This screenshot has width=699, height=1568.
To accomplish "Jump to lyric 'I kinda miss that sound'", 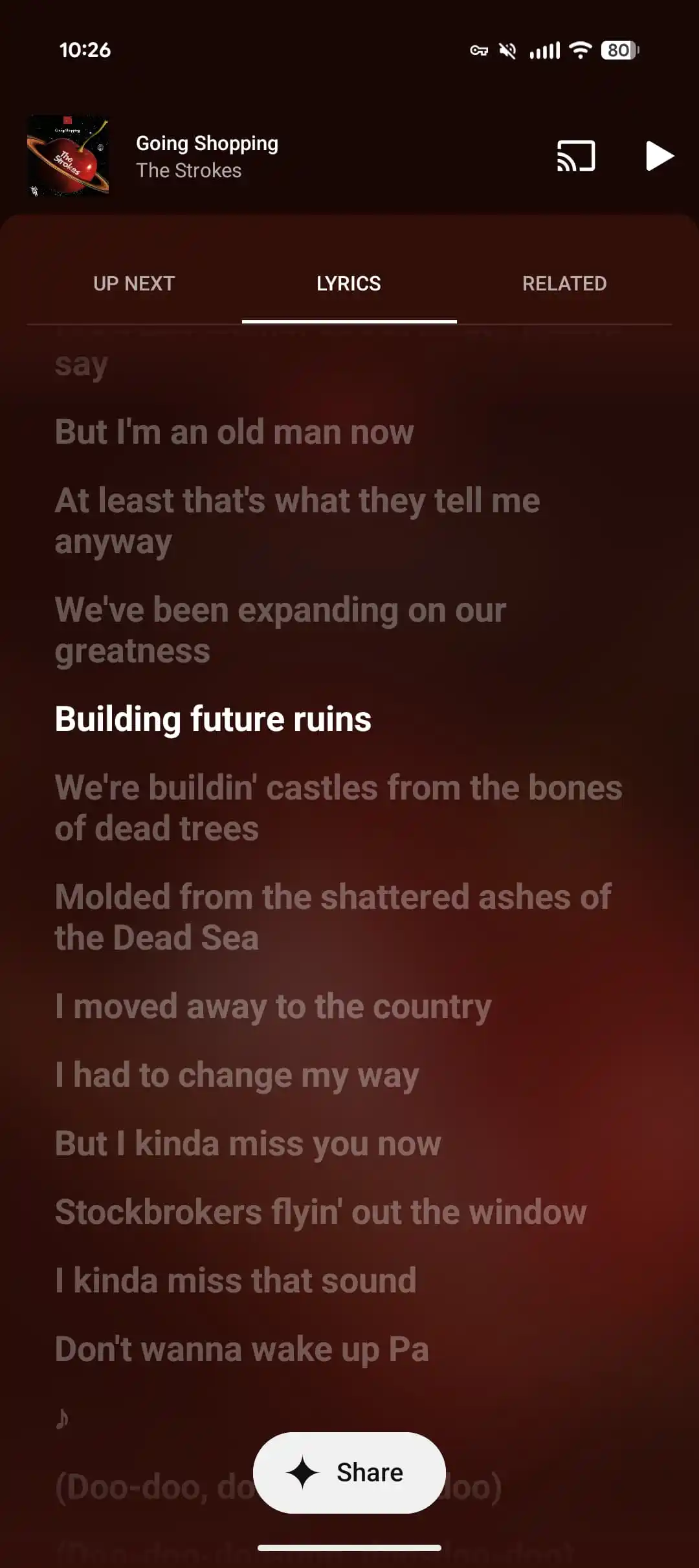I will tap(236, 1280).
